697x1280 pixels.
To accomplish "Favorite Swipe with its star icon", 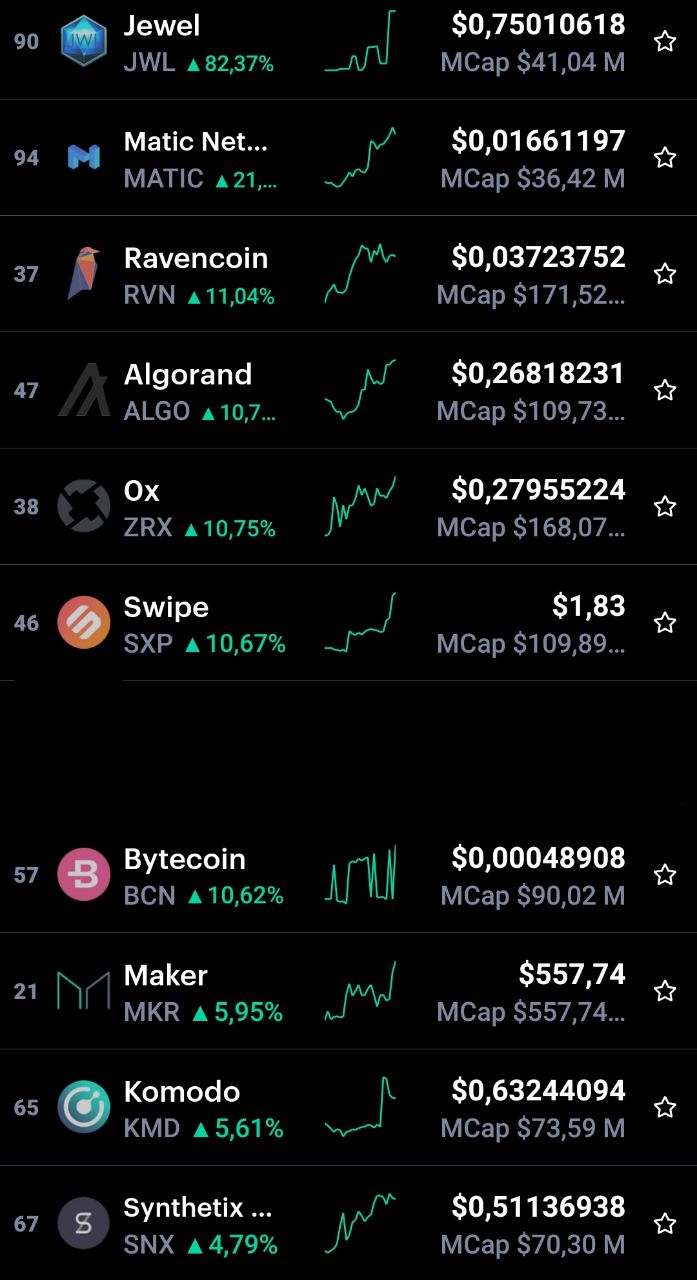I will [x=665, y=623].
